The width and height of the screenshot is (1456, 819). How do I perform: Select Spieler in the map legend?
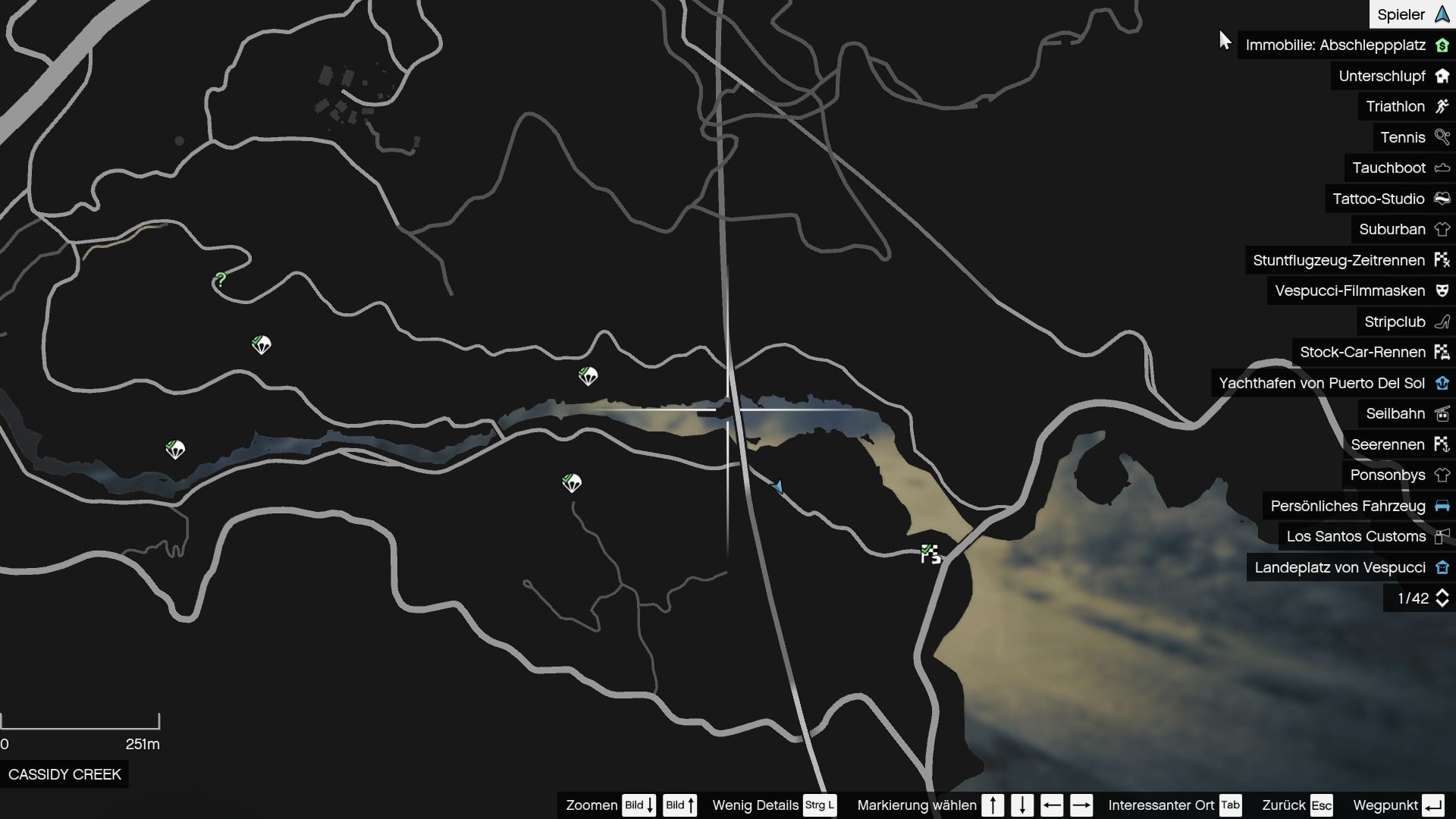click(x=1412, y=14)
